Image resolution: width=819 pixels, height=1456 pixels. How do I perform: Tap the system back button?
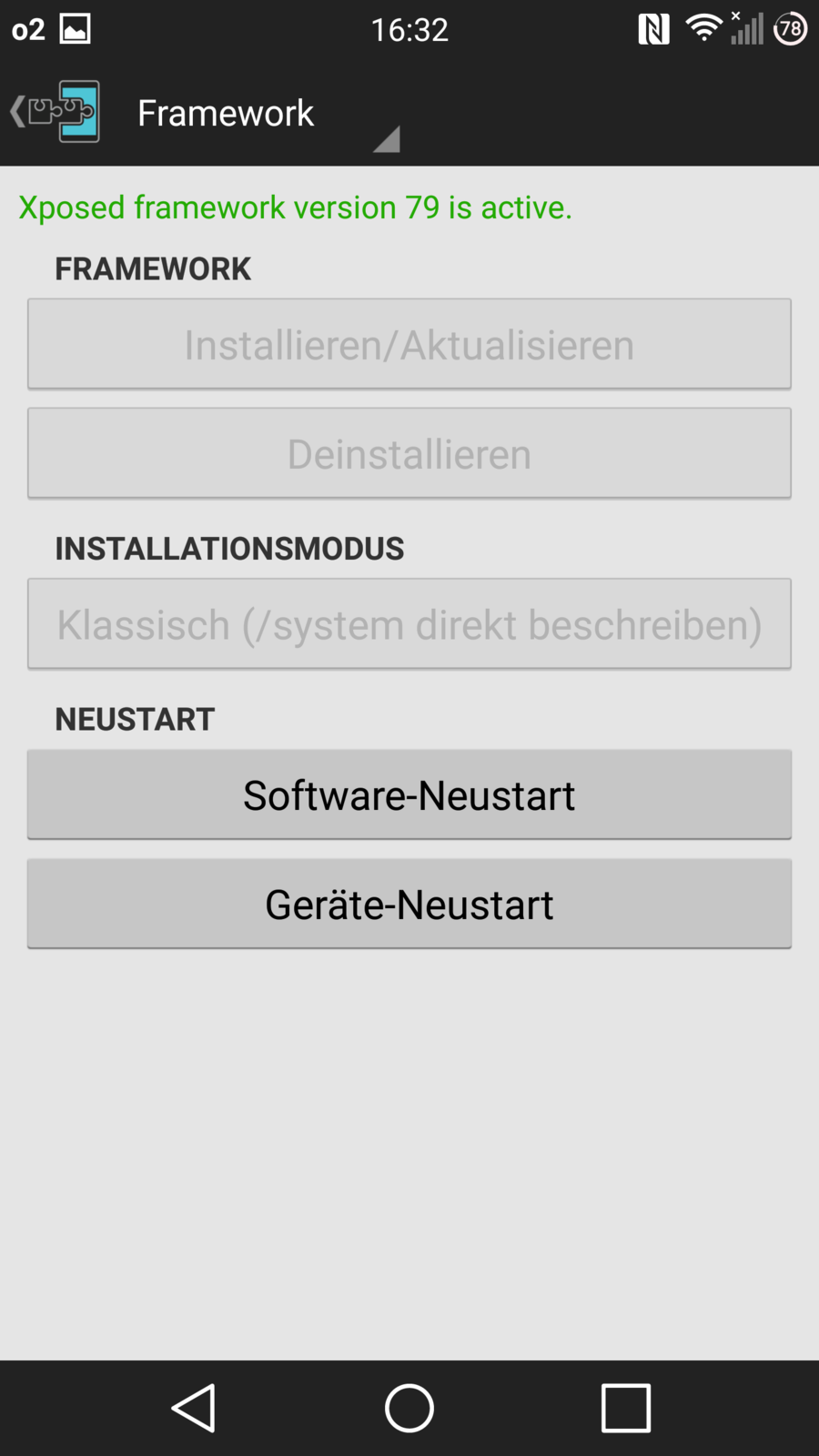194,1408
